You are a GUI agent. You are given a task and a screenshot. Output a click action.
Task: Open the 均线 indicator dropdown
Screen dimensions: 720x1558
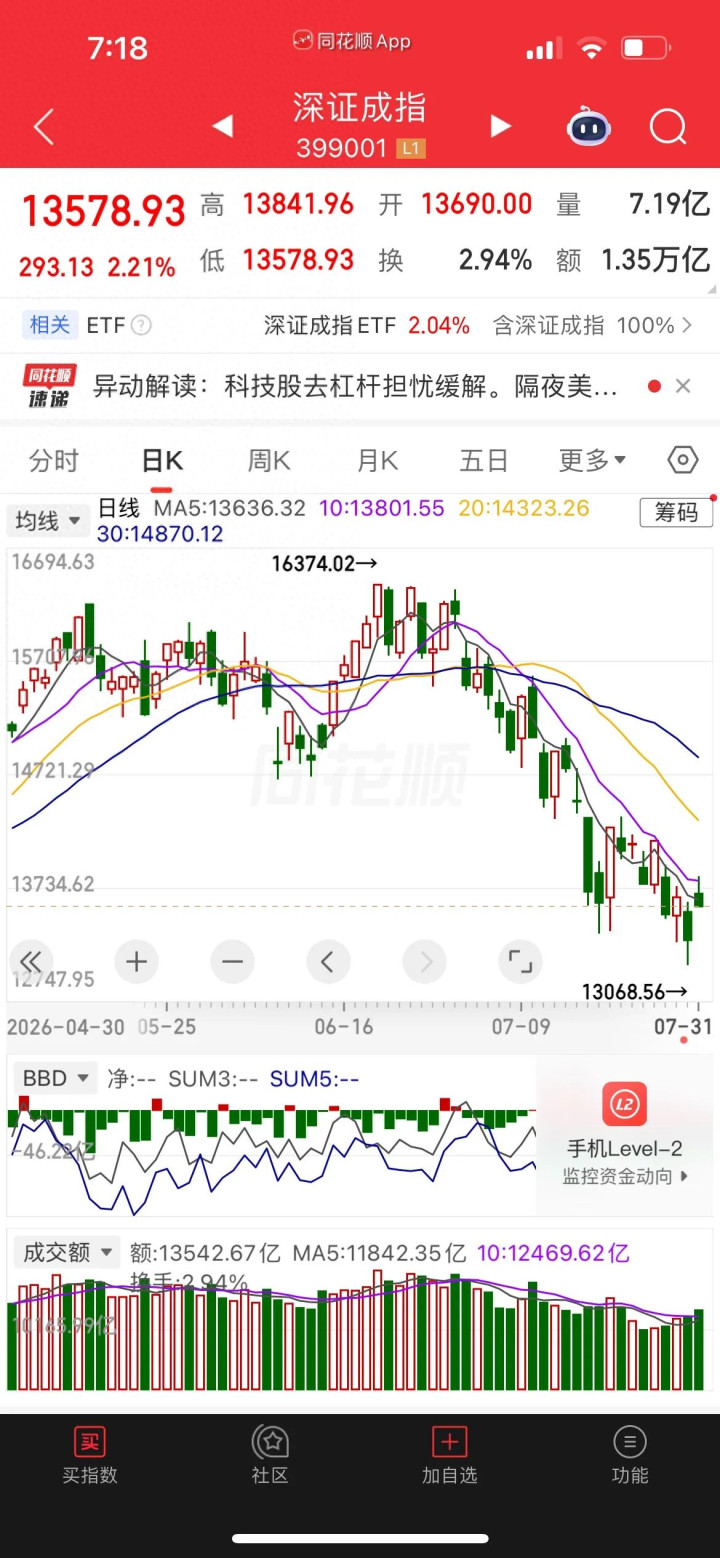[47, 521]
